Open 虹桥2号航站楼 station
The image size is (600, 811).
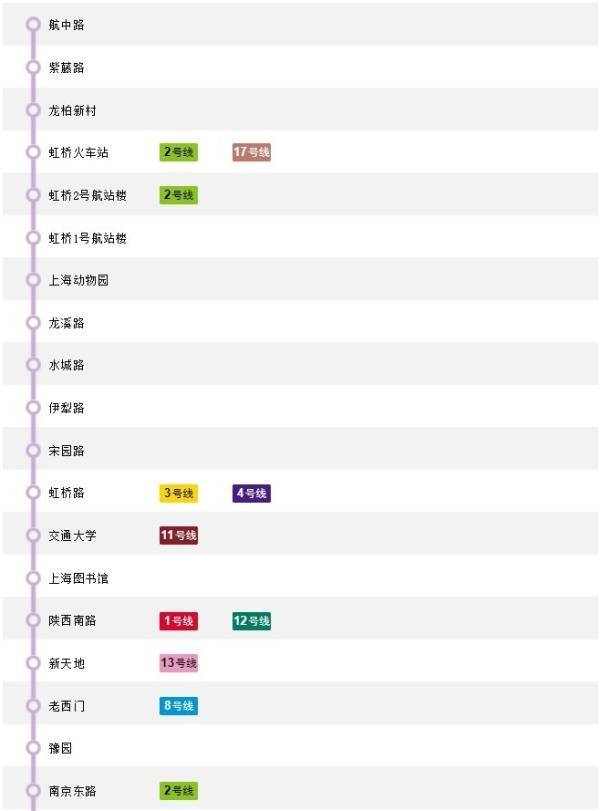pyautogui.click(x=88, y=195)
